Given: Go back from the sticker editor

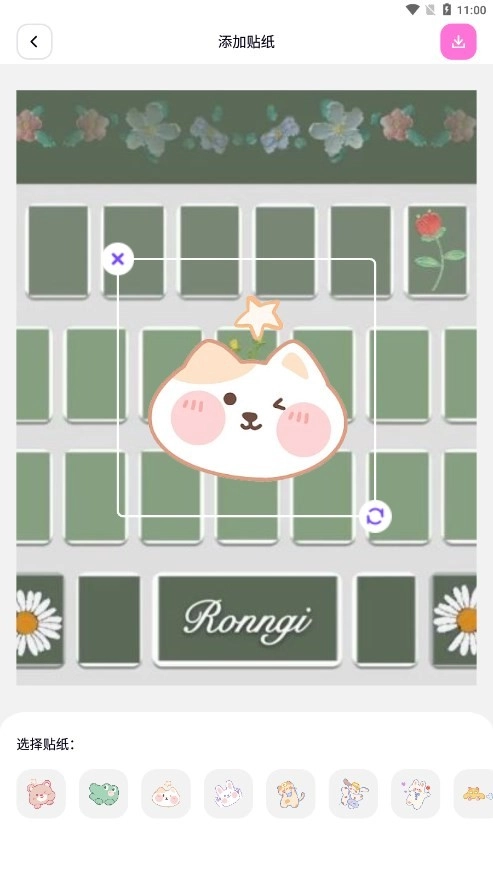Looking at the screenshot, I should tap(34, 41).
